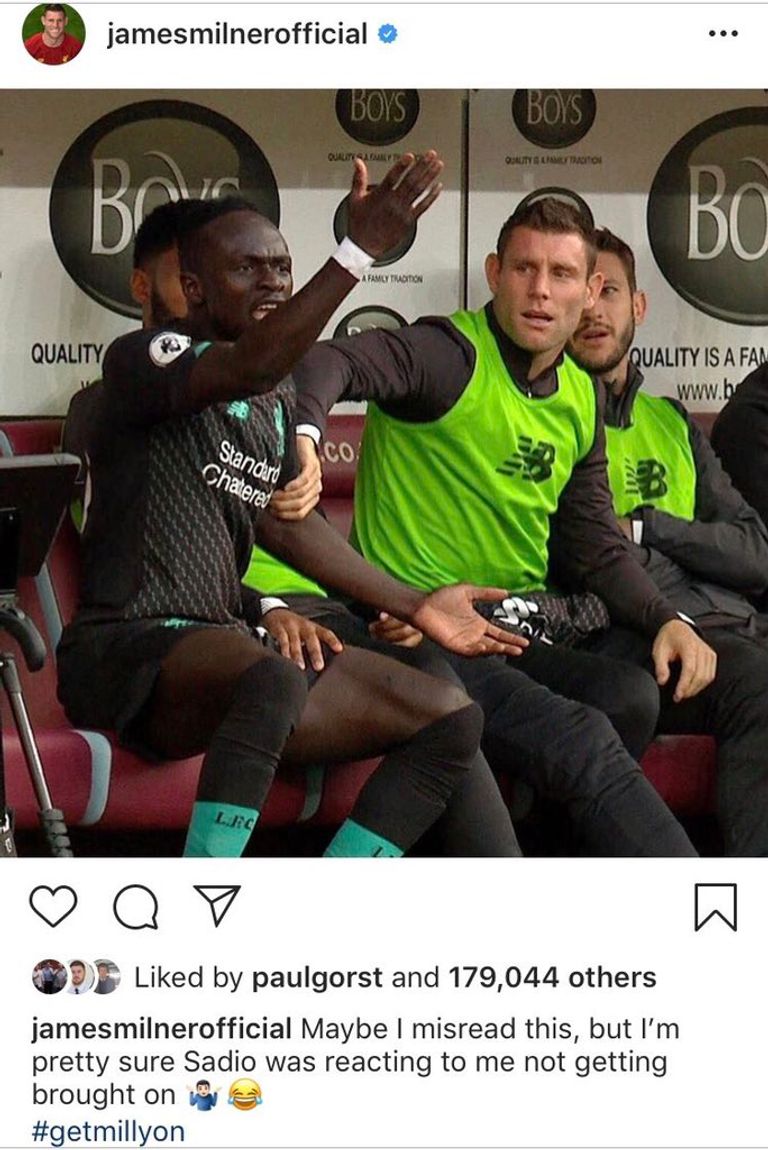Open the post's three-dot options menu

point(721,34)
